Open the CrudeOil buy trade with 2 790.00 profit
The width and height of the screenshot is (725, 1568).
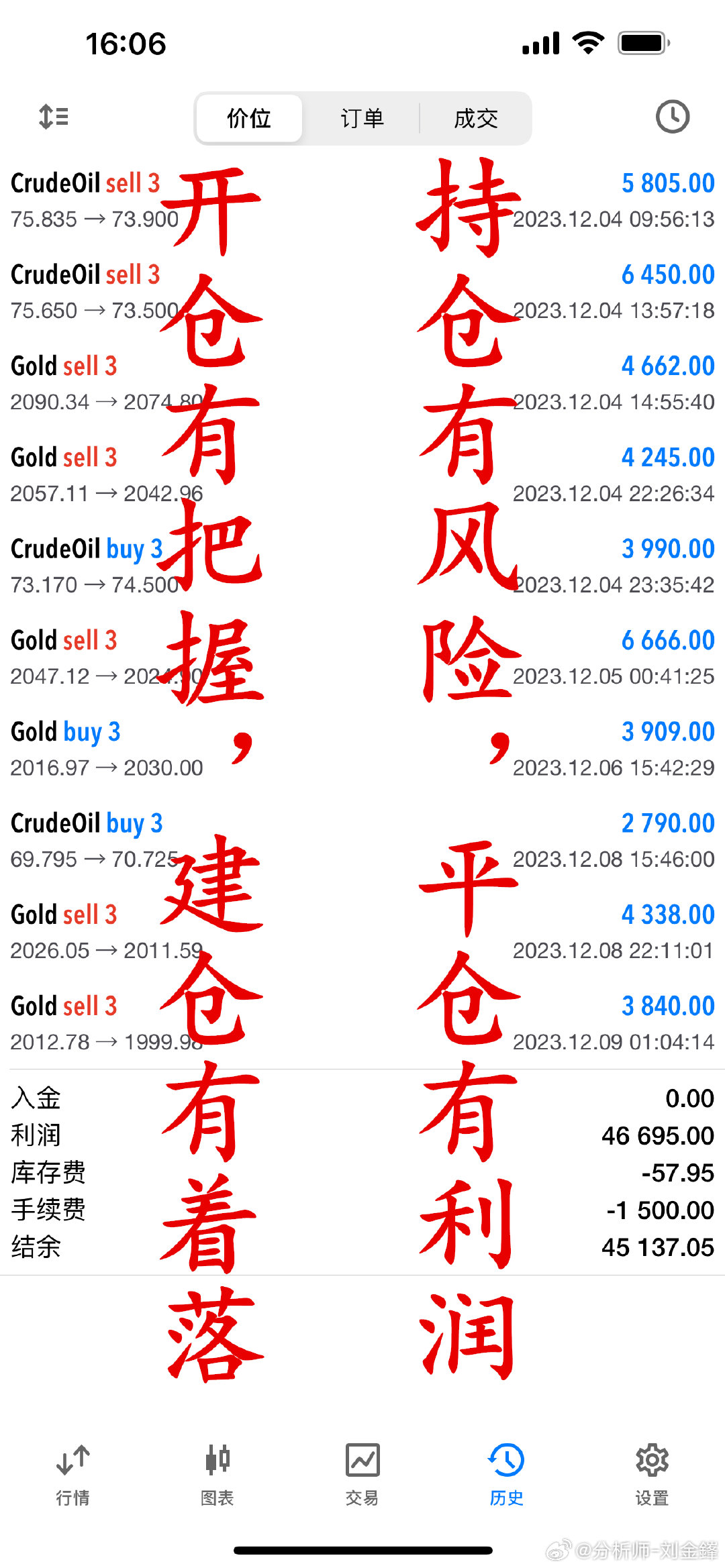coord(362,840)
